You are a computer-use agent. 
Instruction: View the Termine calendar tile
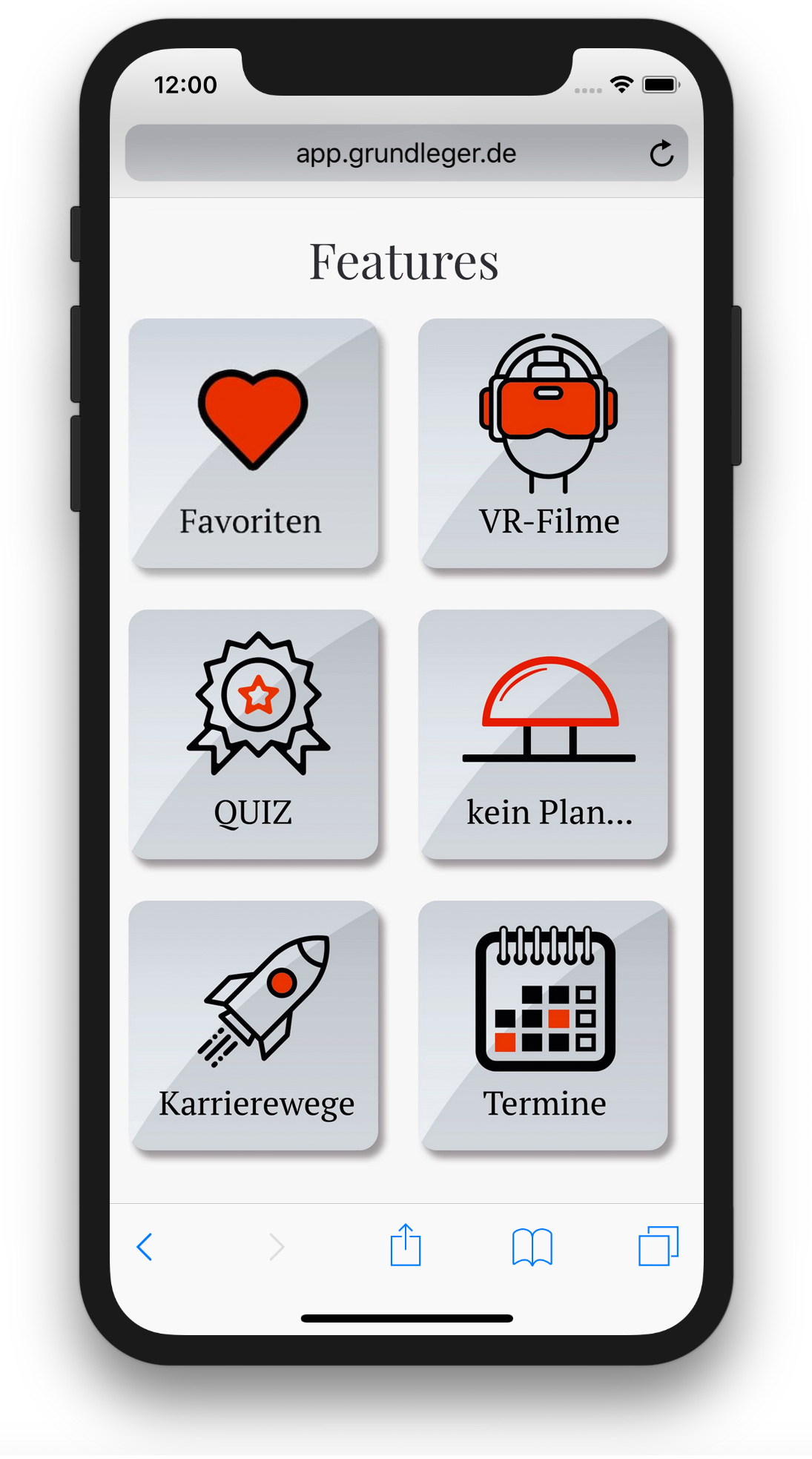[x=543, y=1025]
